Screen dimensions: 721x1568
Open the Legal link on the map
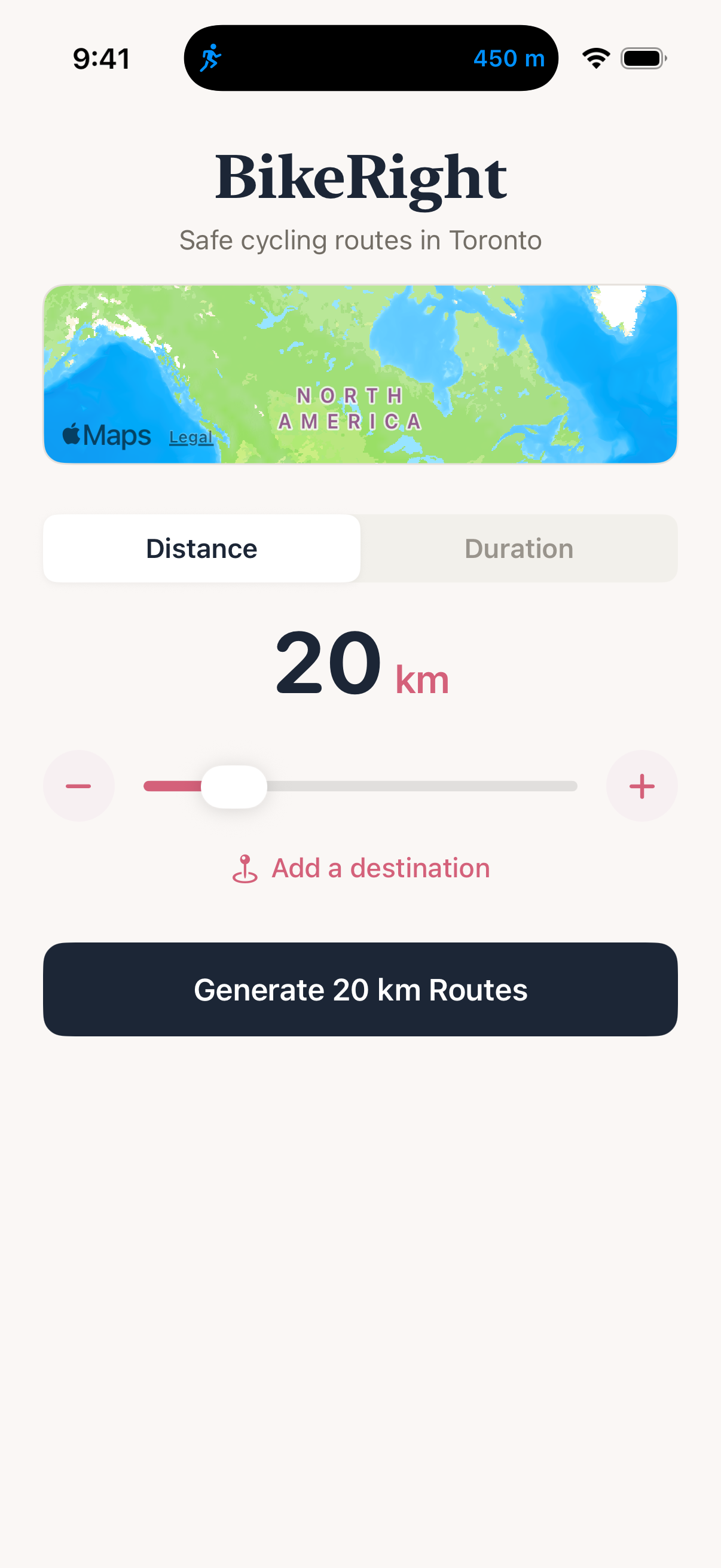[x=191, y=437]
